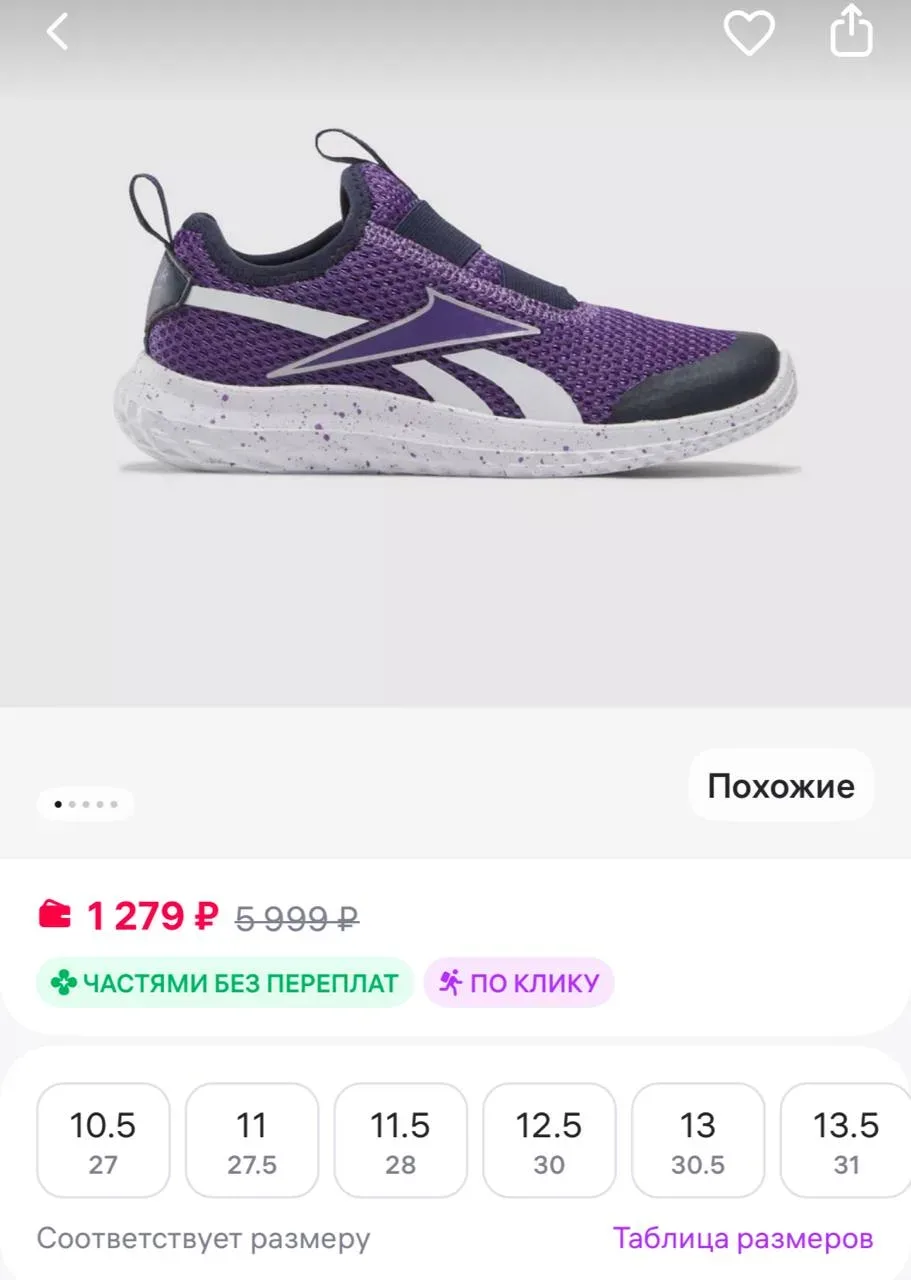Open the purple sneaker product photo
The height and width of the screenshot is (1280, 911).
[x=455, y=310]
